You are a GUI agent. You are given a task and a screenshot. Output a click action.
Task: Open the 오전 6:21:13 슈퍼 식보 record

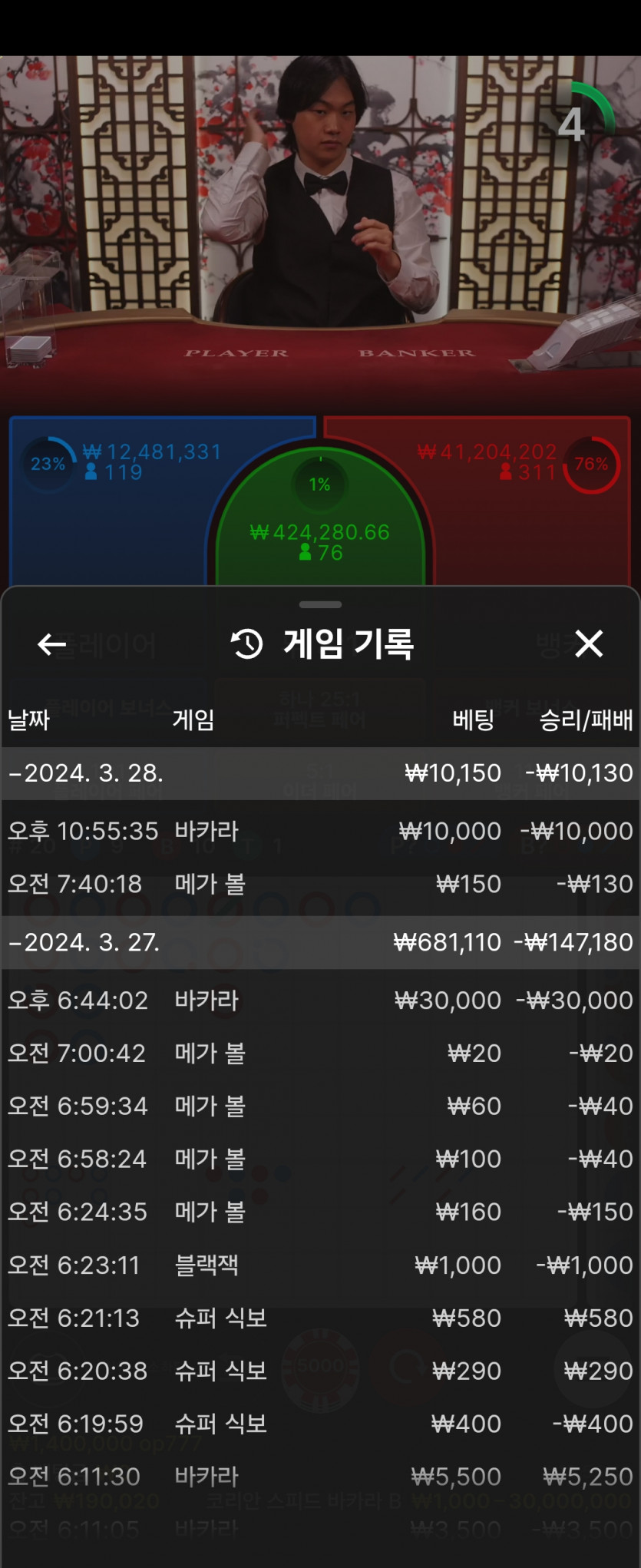(320, 1318)
